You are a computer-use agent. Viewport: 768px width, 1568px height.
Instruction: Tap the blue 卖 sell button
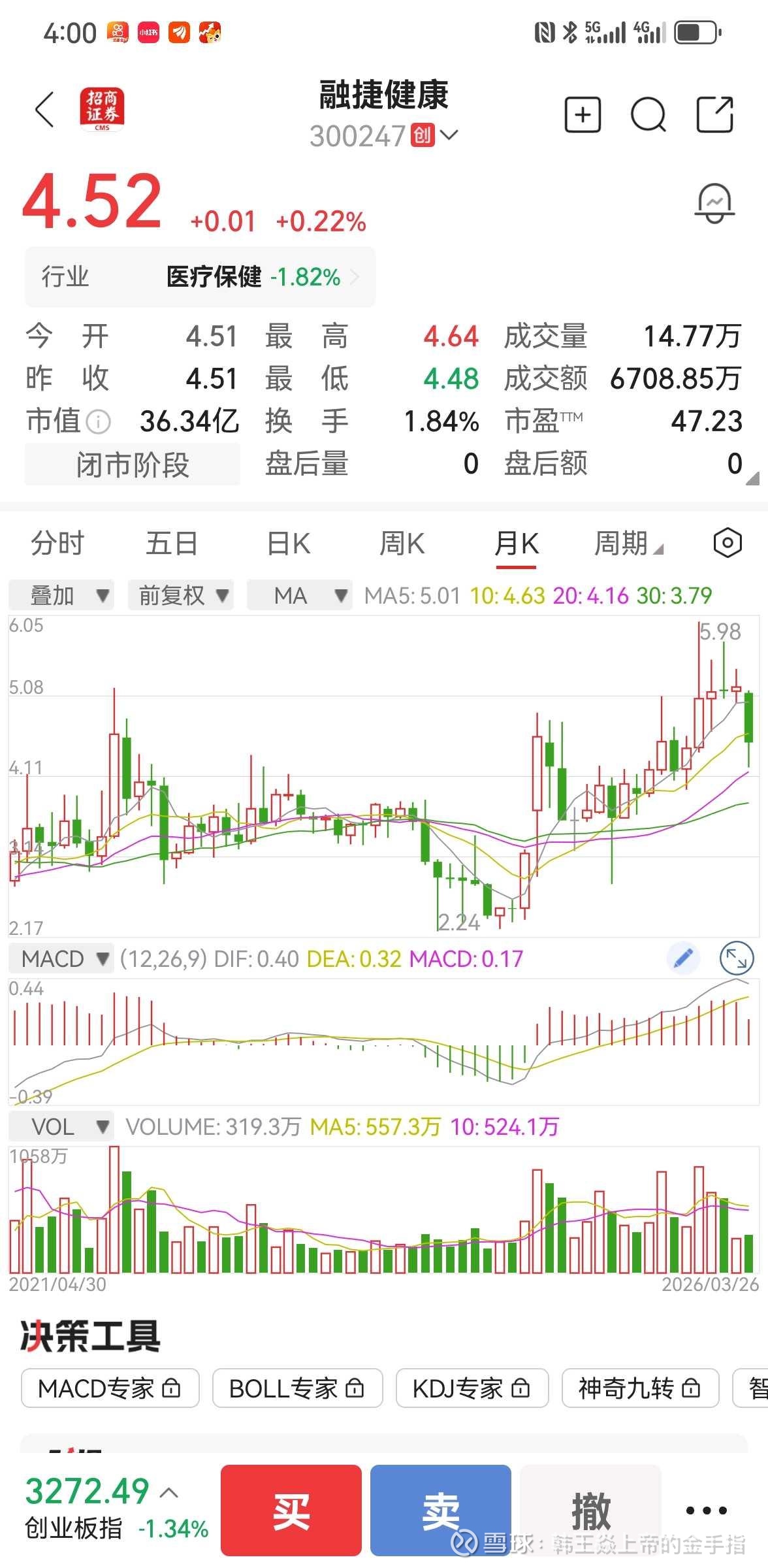coord(441,1510)
